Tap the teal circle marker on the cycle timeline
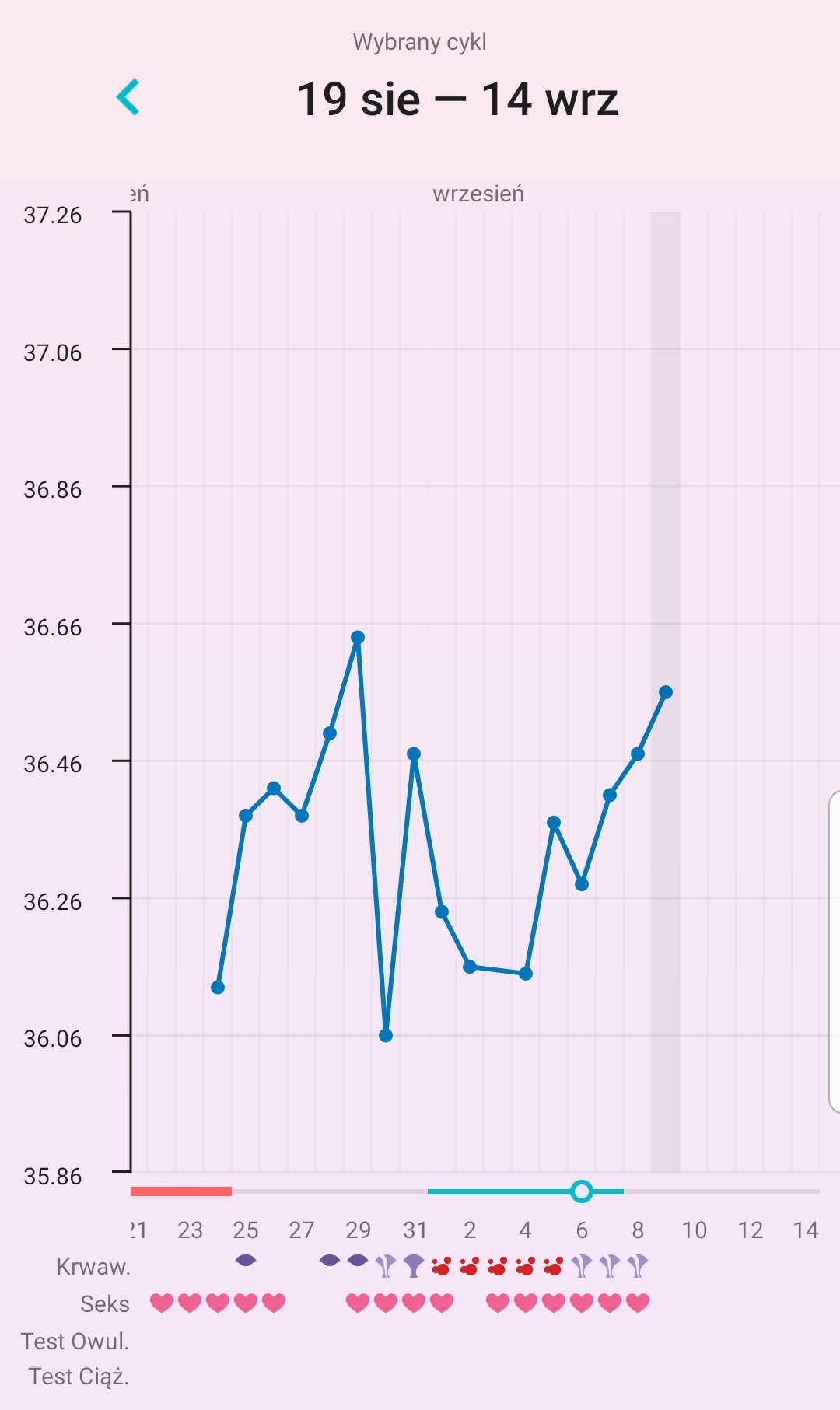Screen dimensions: 840x1410 [581, 1191]
